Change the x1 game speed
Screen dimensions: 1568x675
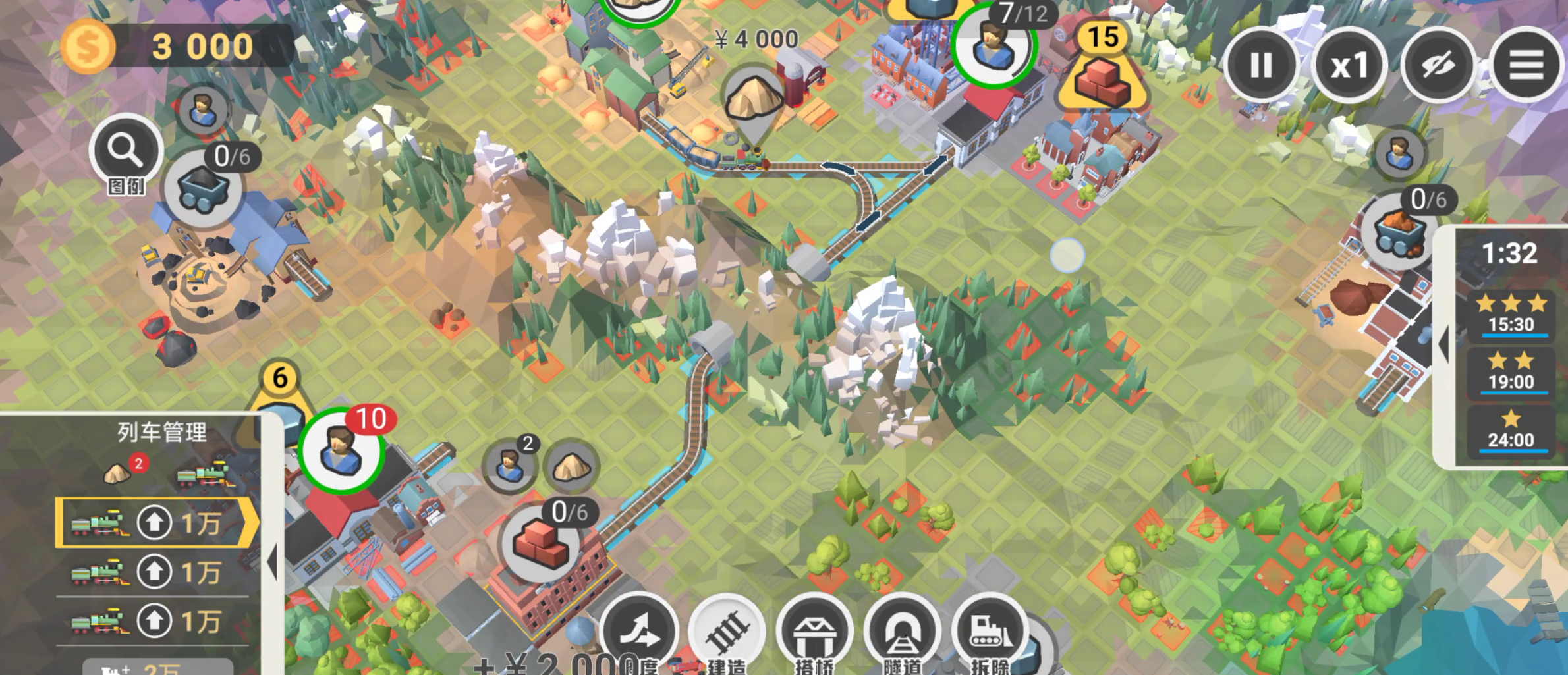point(1349,65)
